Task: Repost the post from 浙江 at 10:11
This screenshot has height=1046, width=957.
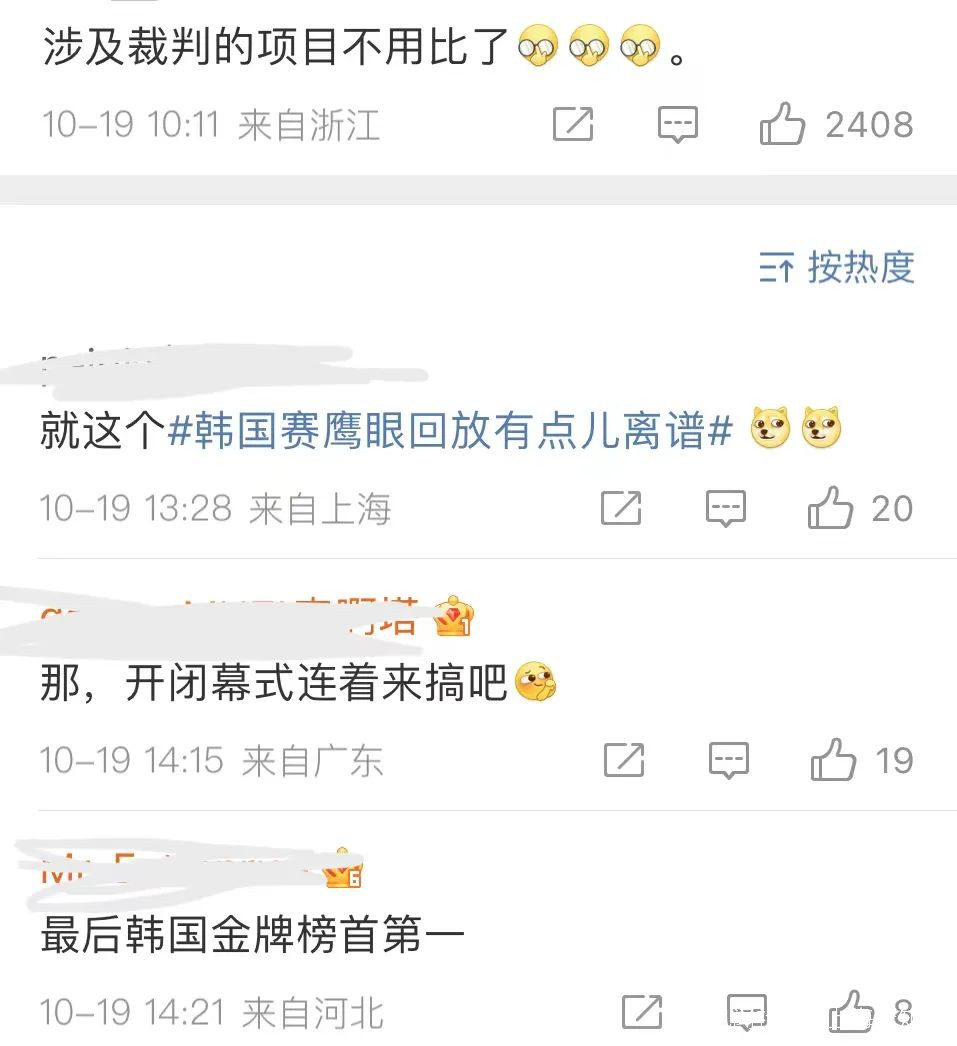Action: tap(573, 124)
